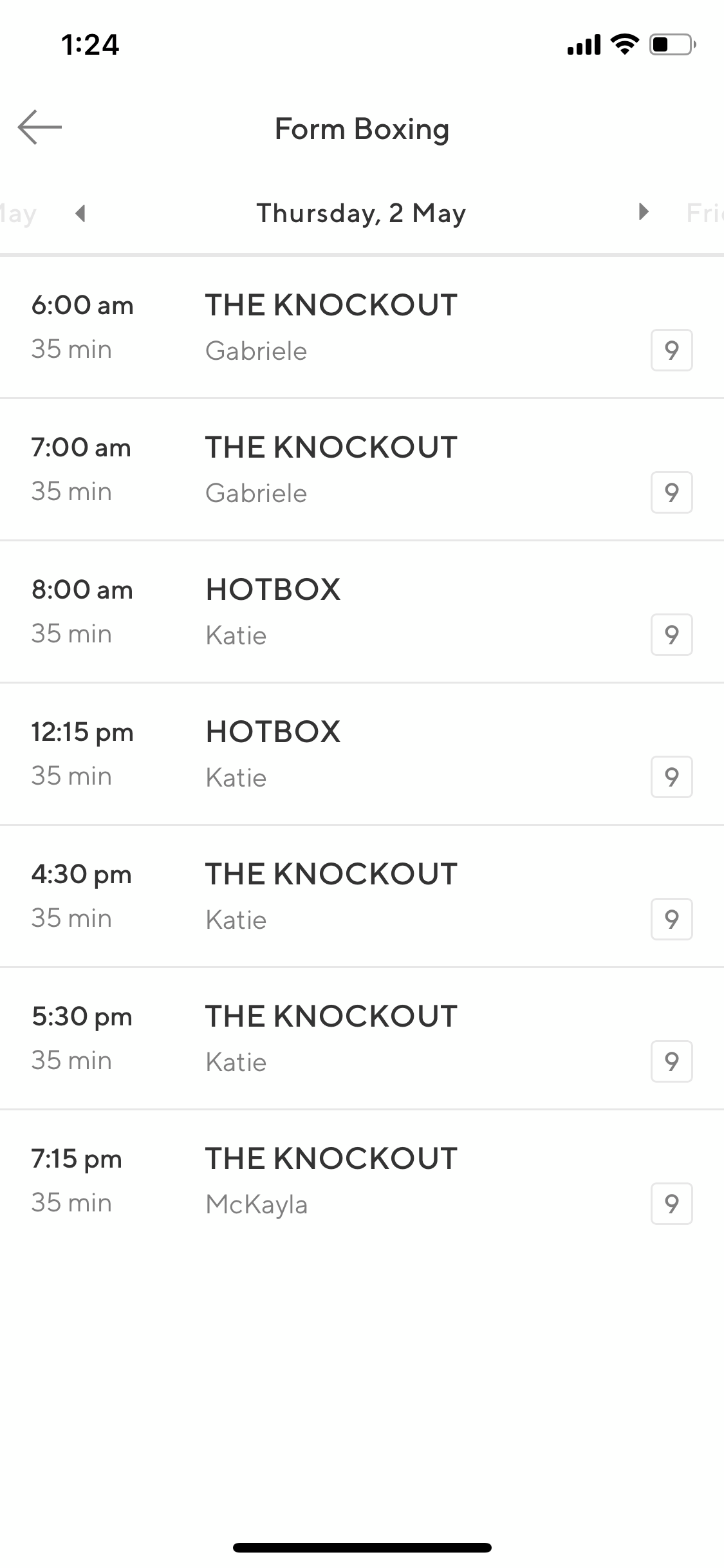724x1568 pixels.
Task: Open the 4:30 pm Knockout class
Action: point(362,896)
